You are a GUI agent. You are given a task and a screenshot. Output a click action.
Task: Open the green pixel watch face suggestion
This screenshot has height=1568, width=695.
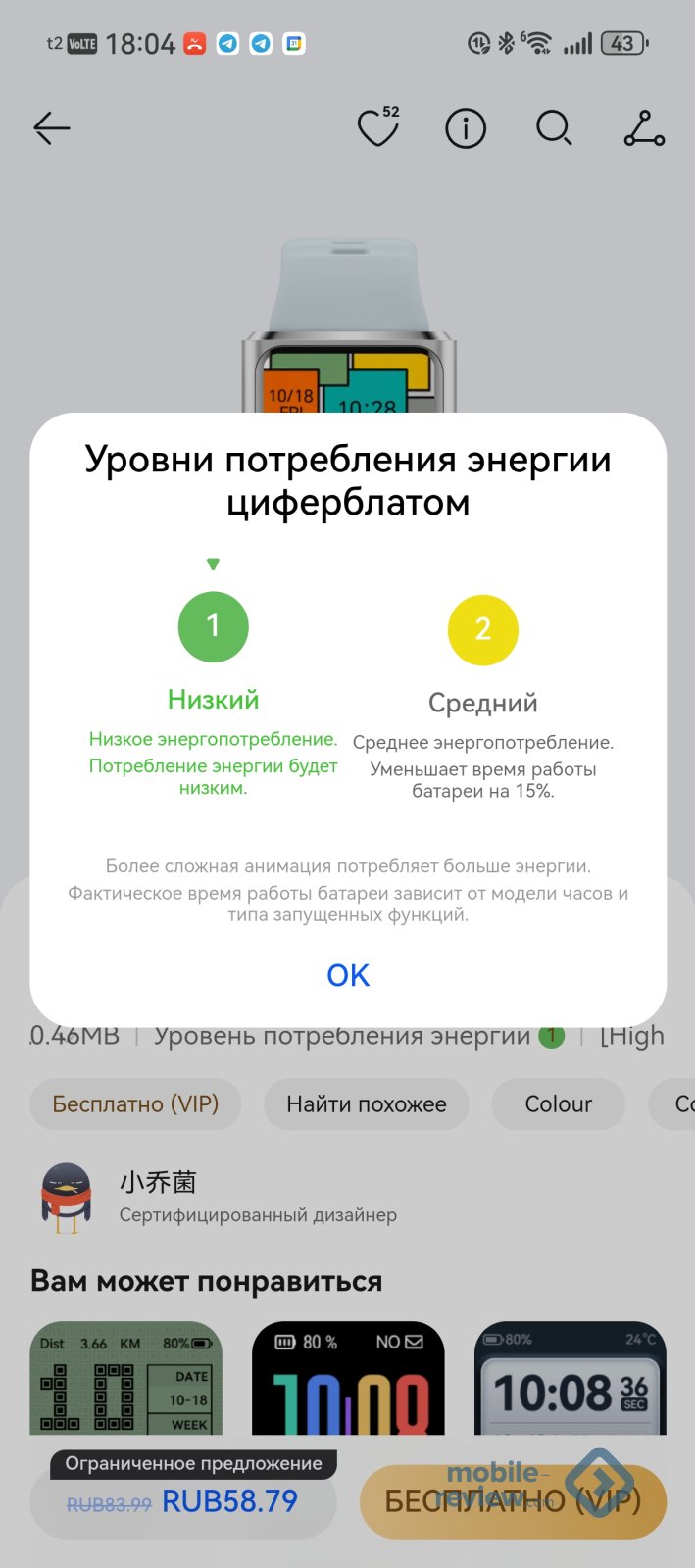(126, 1380)
